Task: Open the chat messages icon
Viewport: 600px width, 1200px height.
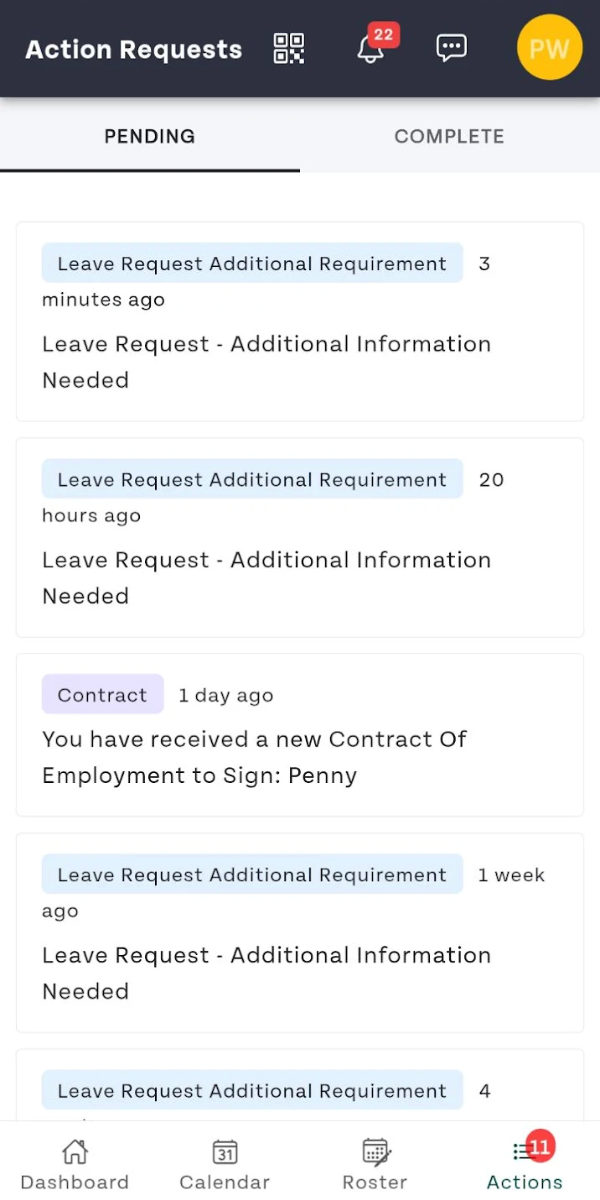Action: (452, 48)
